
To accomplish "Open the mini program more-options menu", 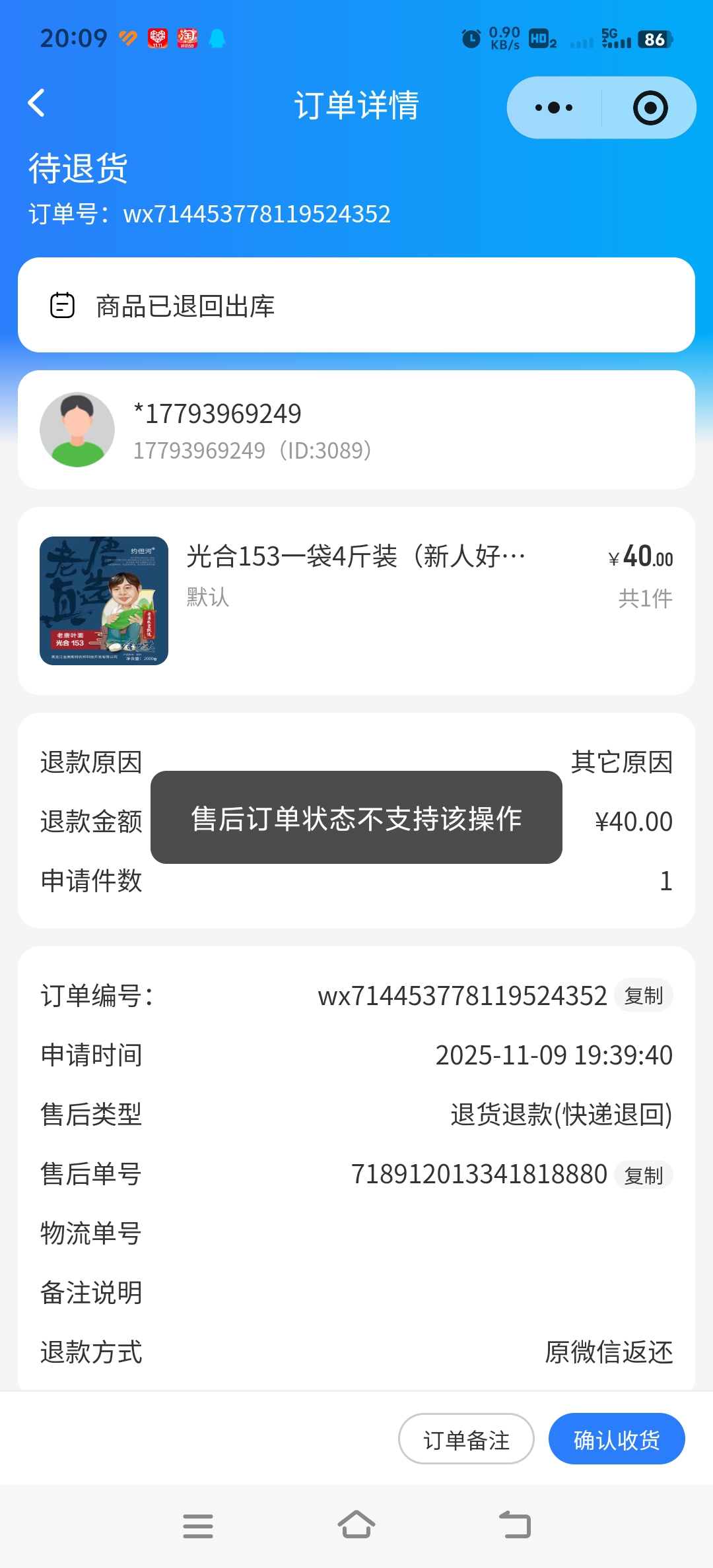I will click(554, 108).
